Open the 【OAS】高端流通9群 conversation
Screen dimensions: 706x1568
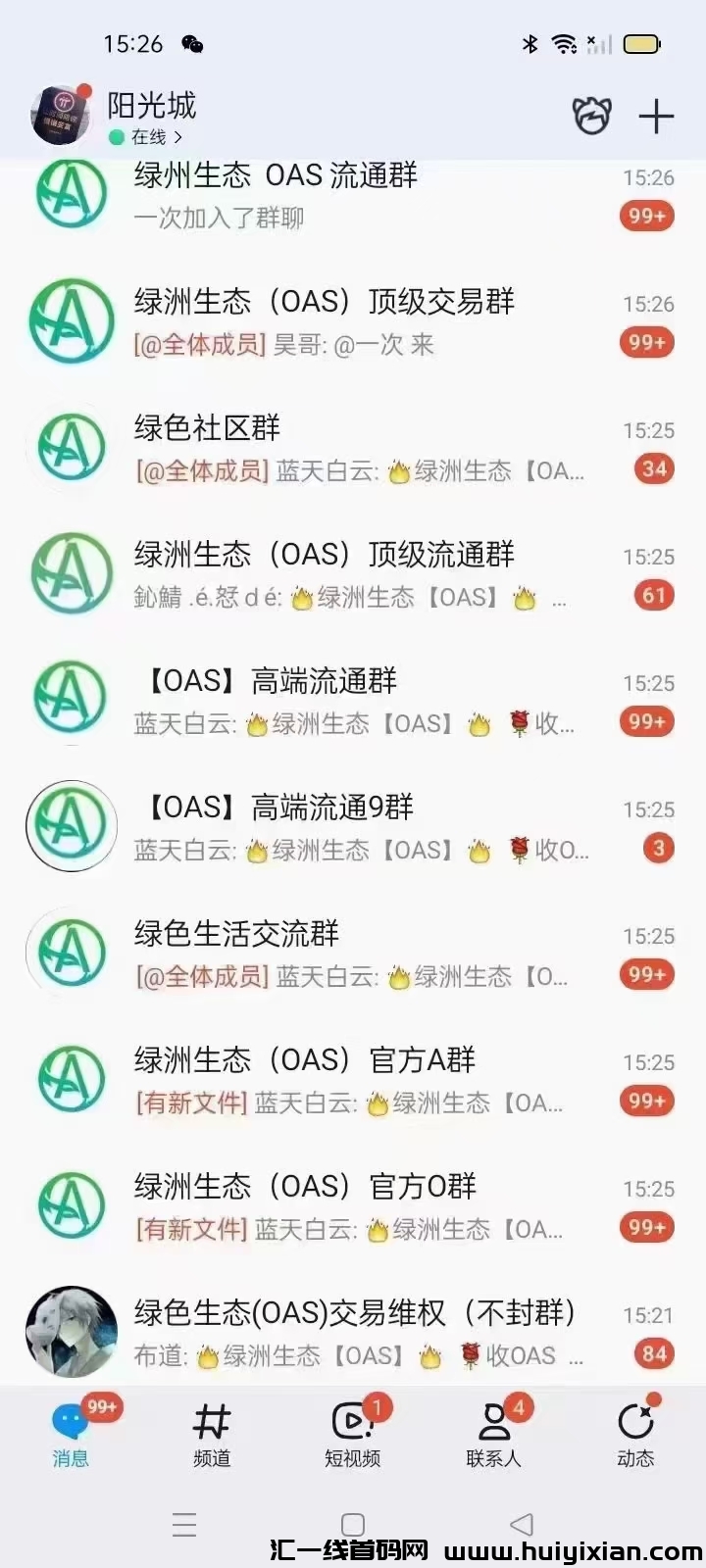pyautogui.click(x=353, y=827)
